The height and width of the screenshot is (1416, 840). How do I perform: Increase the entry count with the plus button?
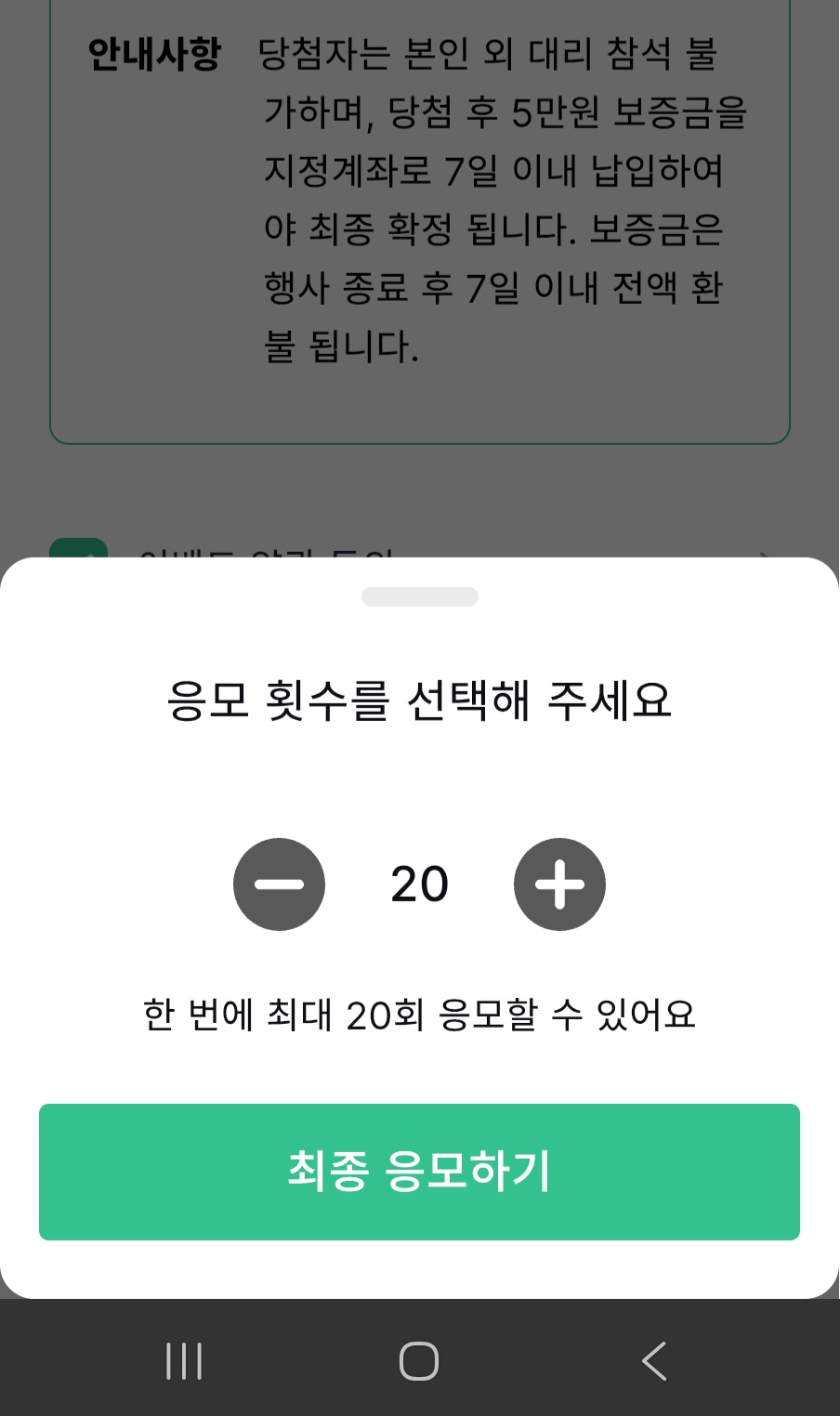coord(559,885)
